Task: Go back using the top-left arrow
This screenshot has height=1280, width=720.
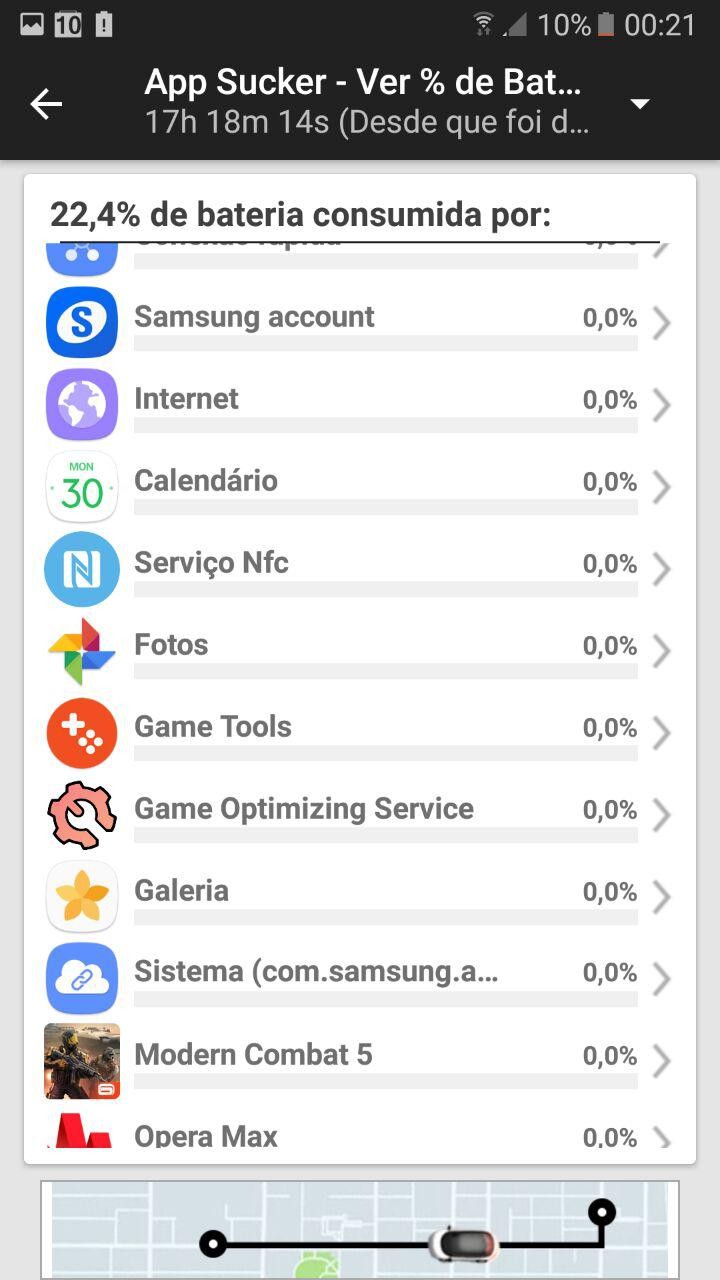Action: coord(46,104)
